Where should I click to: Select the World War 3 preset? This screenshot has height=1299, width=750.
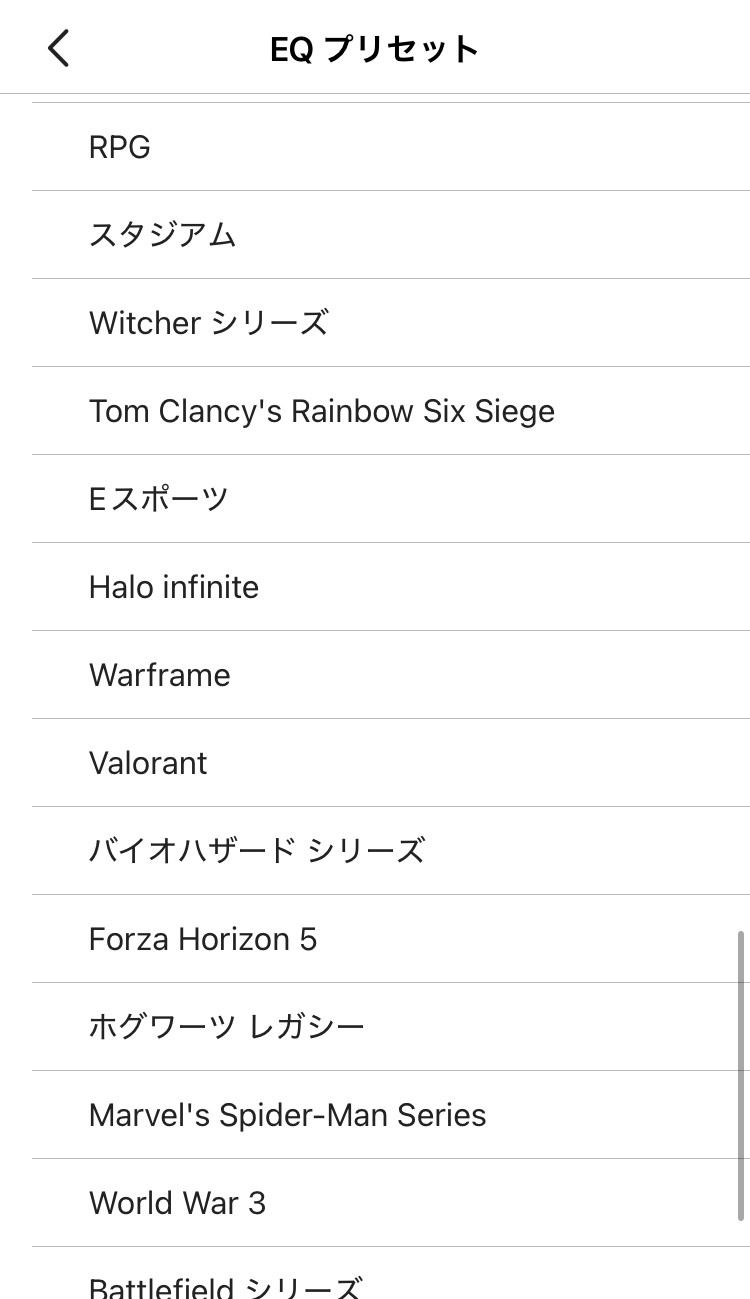tap(178, 1203)
